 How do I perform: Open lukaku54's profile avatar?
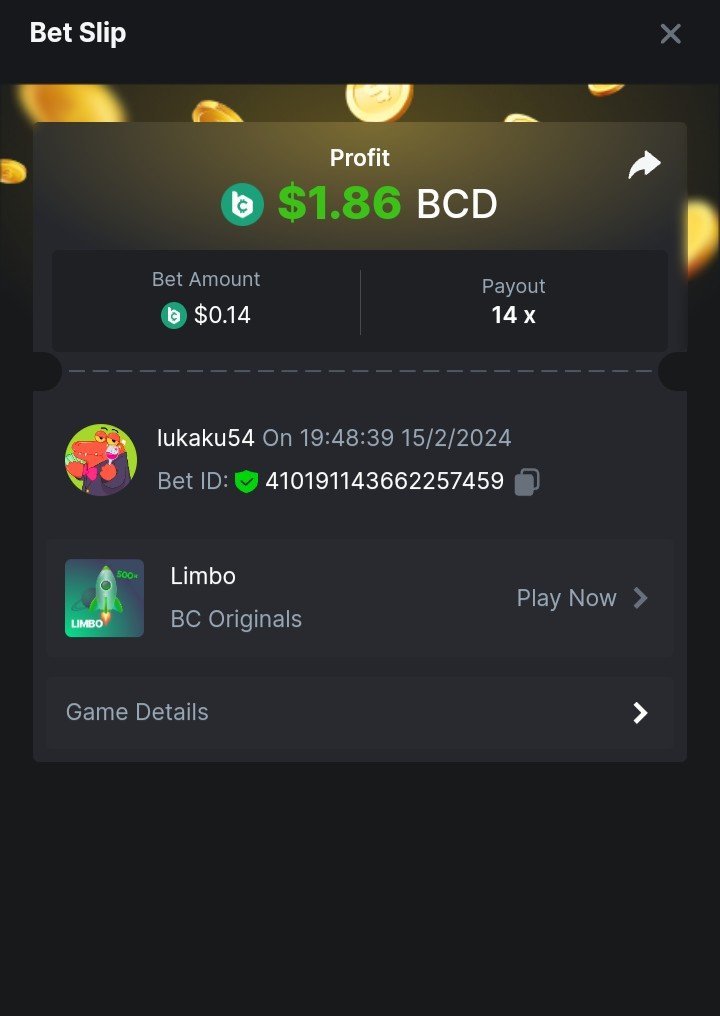click(x=101, y=460)
